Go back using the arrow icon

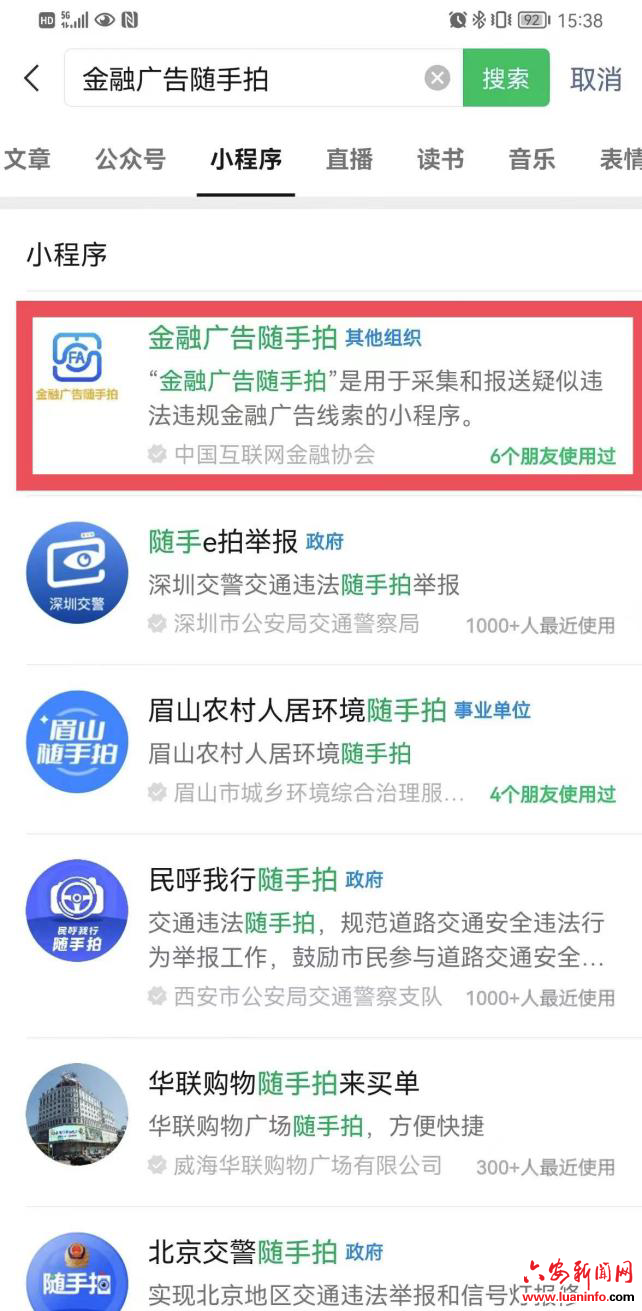coord(32,78)
